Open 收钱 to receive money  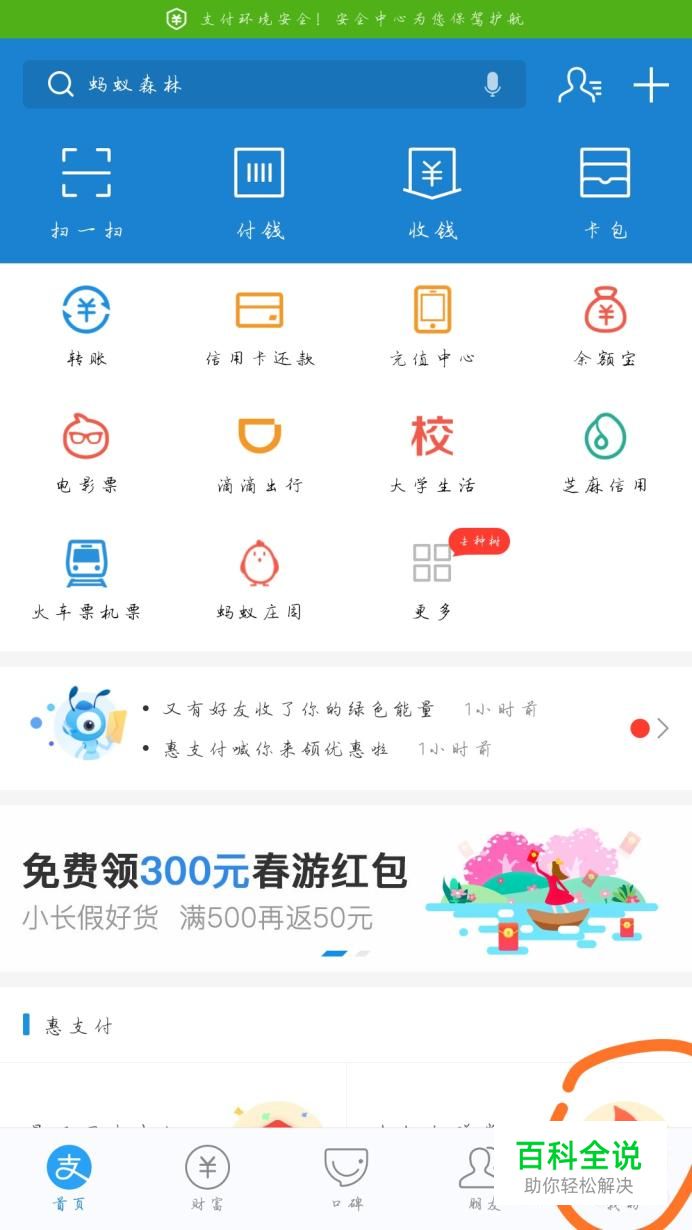(x=432, y=190)
